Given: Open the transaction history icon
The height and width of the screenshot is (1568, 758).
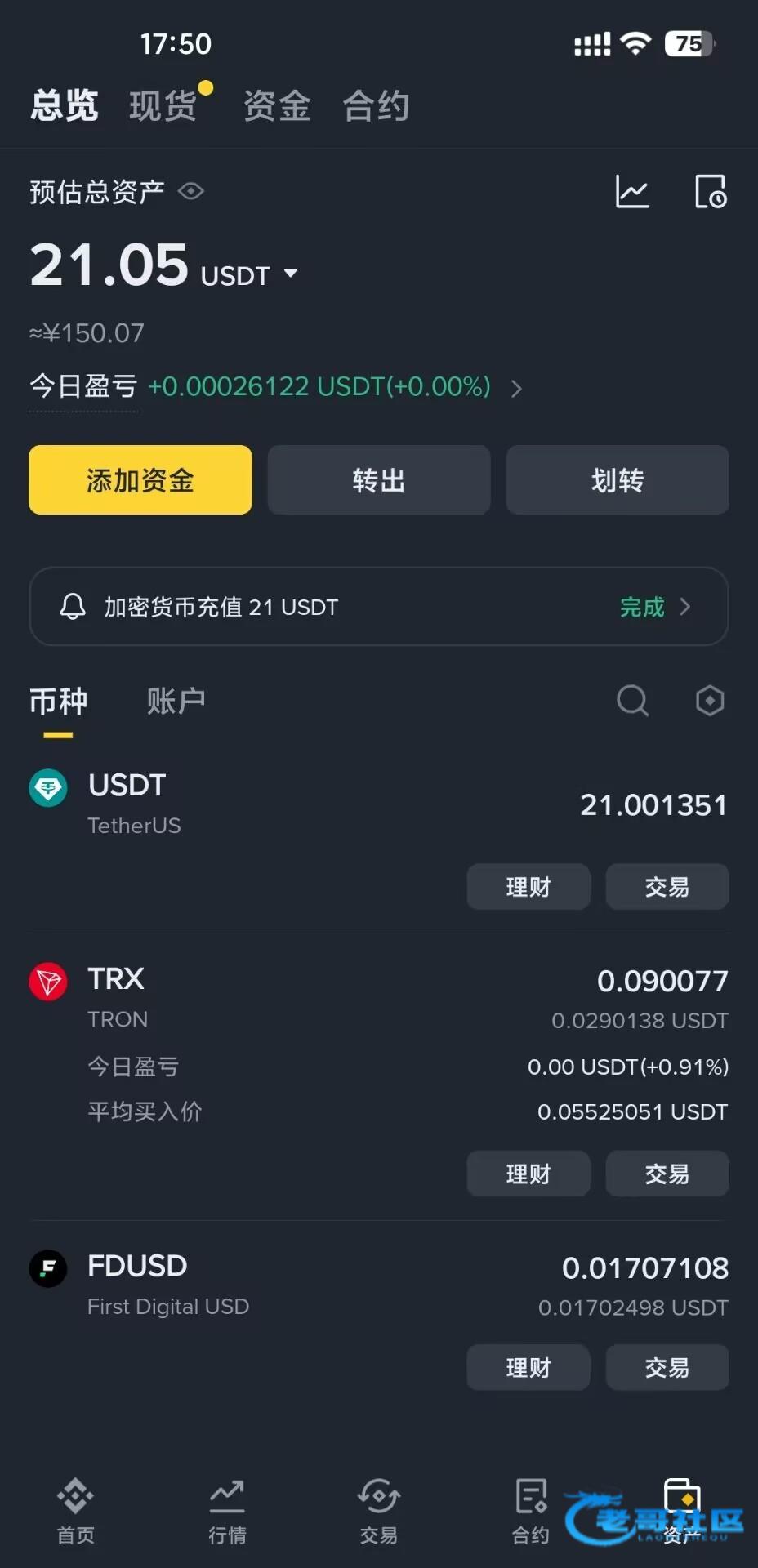Looking at the screenshot, I should tap(710, 192).
